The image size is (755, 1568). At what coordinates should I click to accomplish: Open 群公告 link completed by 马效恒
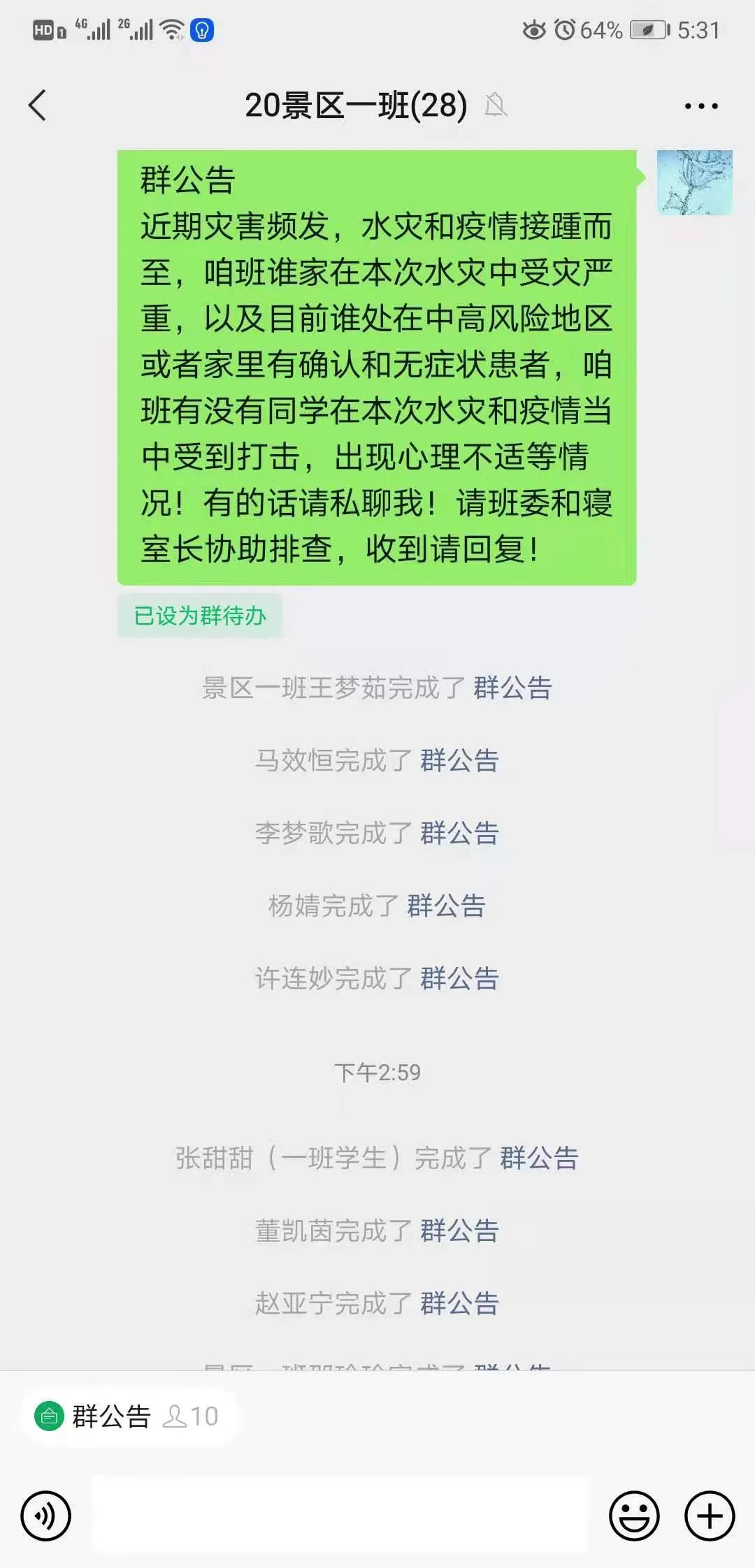[459, 760]
